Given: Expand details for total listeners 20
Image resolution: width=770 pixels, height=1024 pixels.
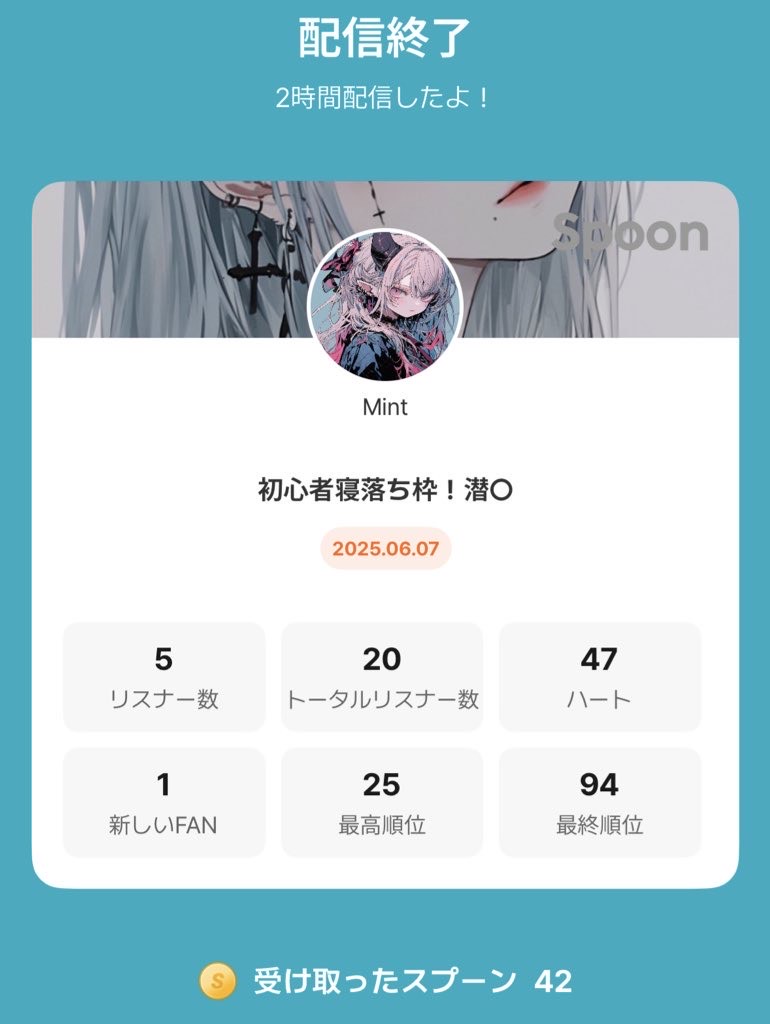Looking at the screenshot, I should [381, 659].
